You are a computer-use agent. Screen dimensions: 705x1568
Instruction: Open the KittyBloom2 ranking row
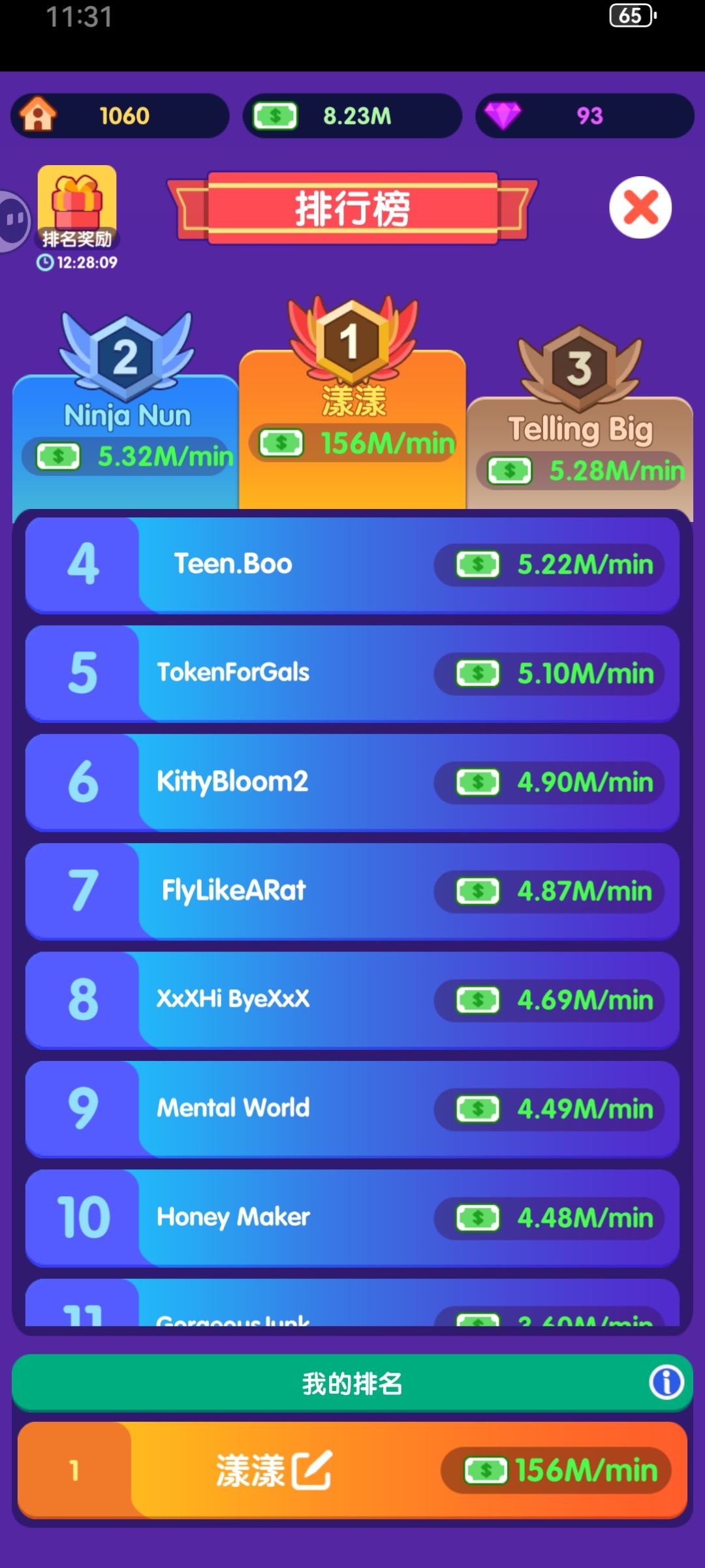pos(352,782)
